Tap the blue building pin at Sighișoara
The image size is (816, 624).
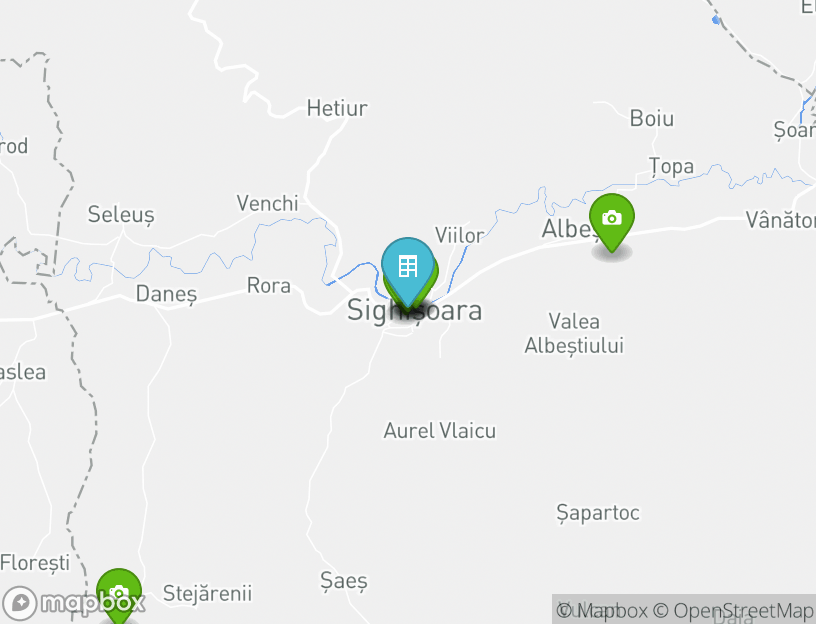[x=407, y=268]
